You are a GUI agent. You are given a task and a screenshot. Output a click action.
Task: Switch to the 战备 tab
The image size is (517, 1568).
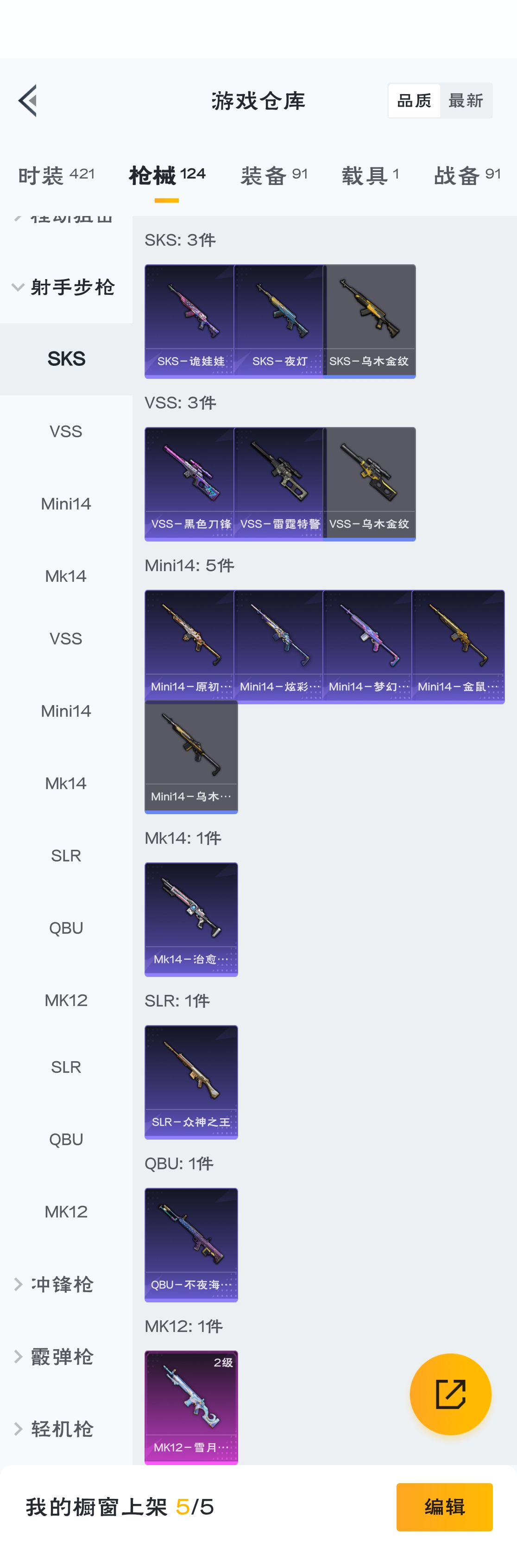click(467, 175)
